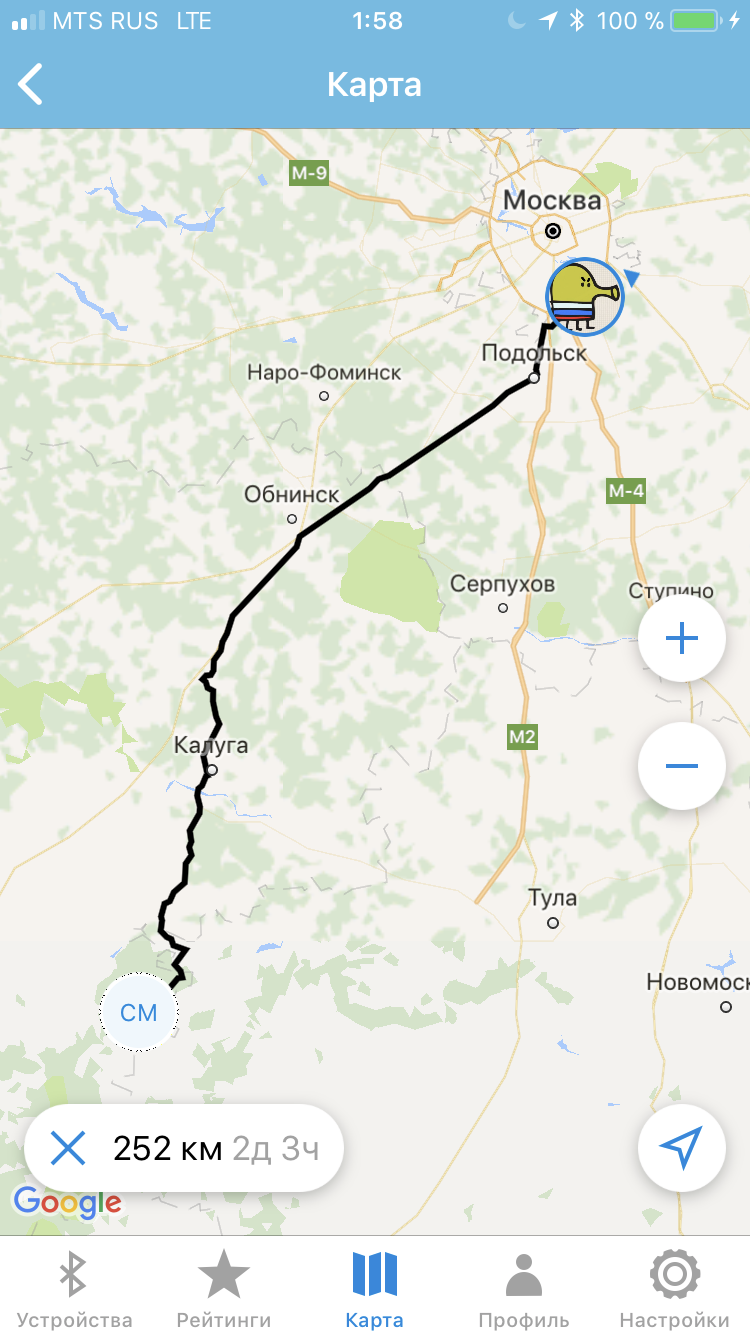Screen dimensions: 750x1334
Task: Select the Карта tab
Action: [x=375, y=1288]
